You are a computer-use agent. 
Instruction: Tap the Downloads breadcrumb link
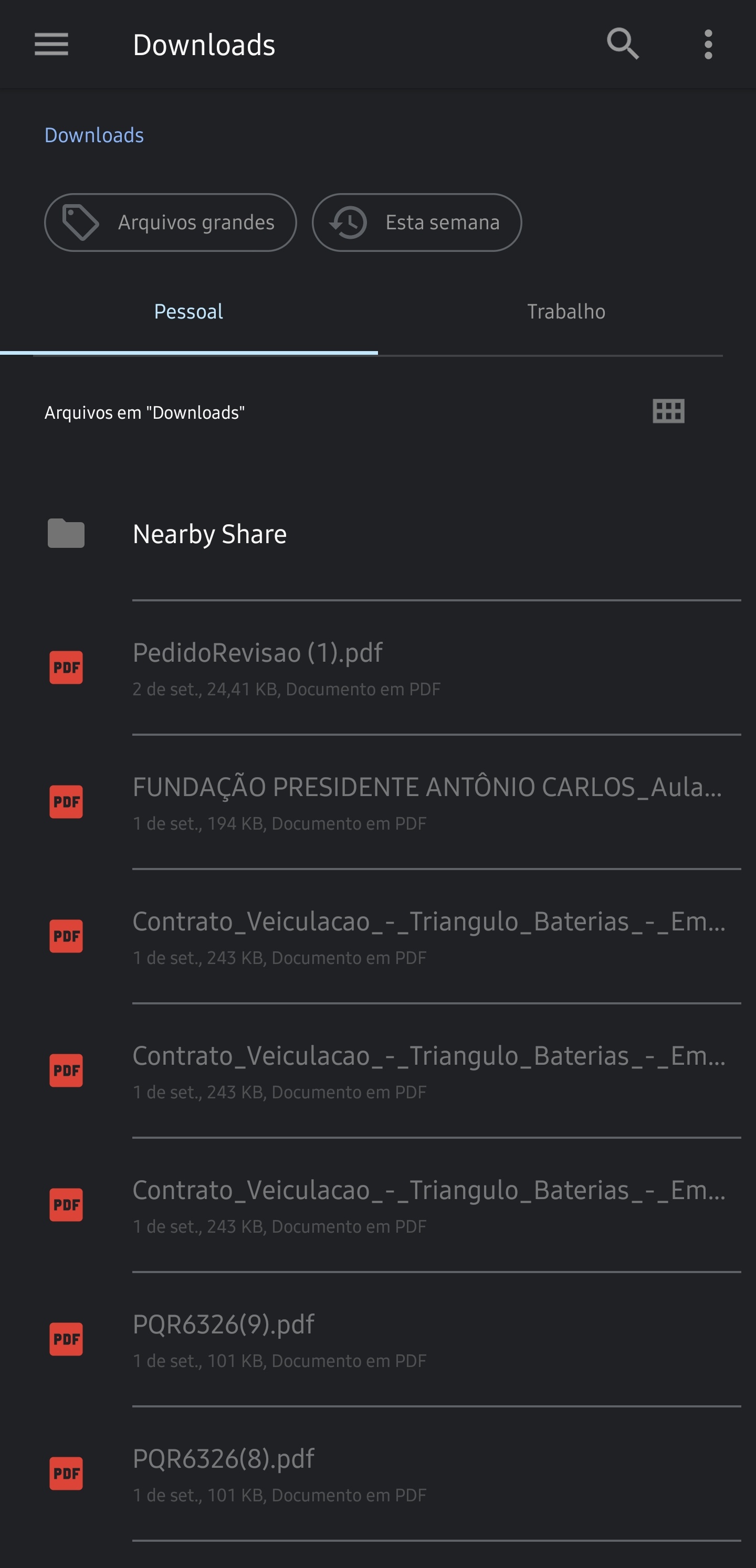click(94, 135)
